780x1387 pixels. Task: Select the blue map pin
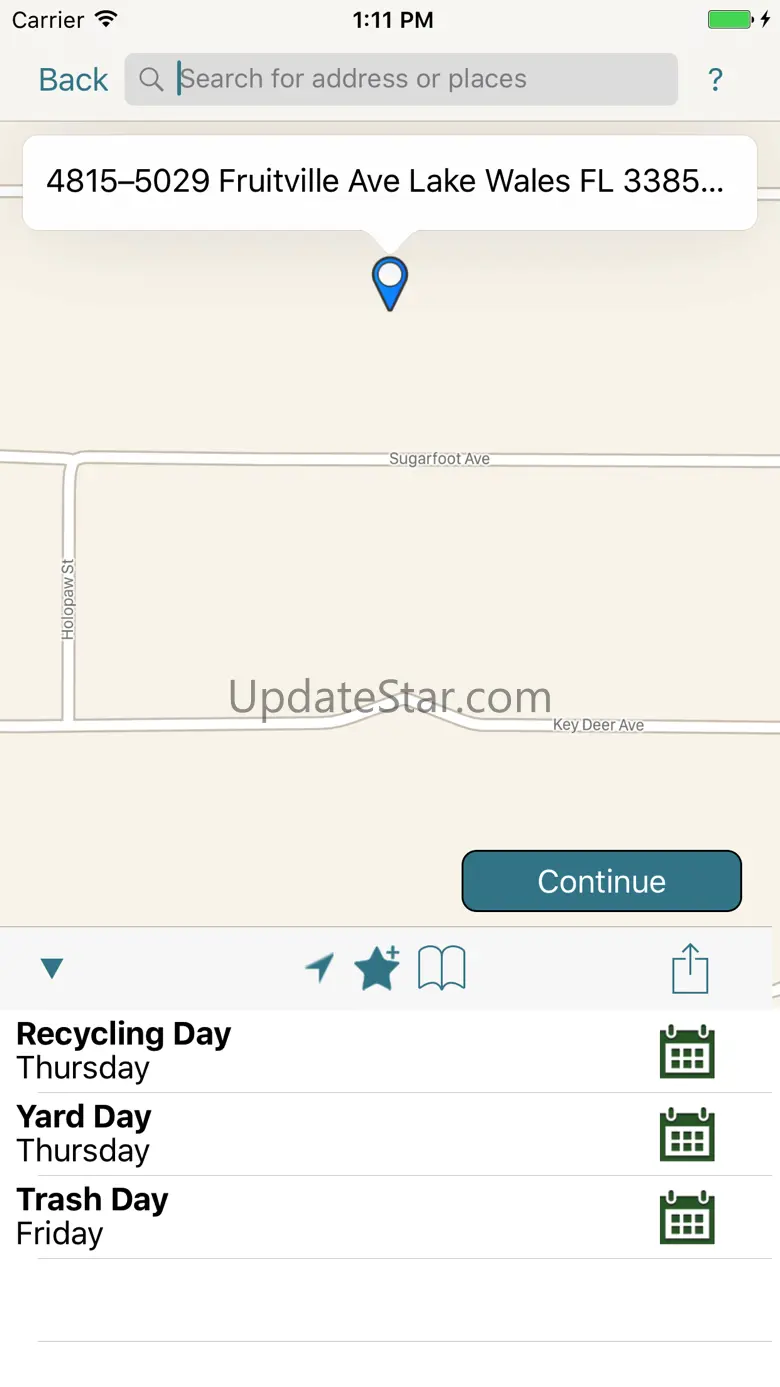(x=390, y=282)
